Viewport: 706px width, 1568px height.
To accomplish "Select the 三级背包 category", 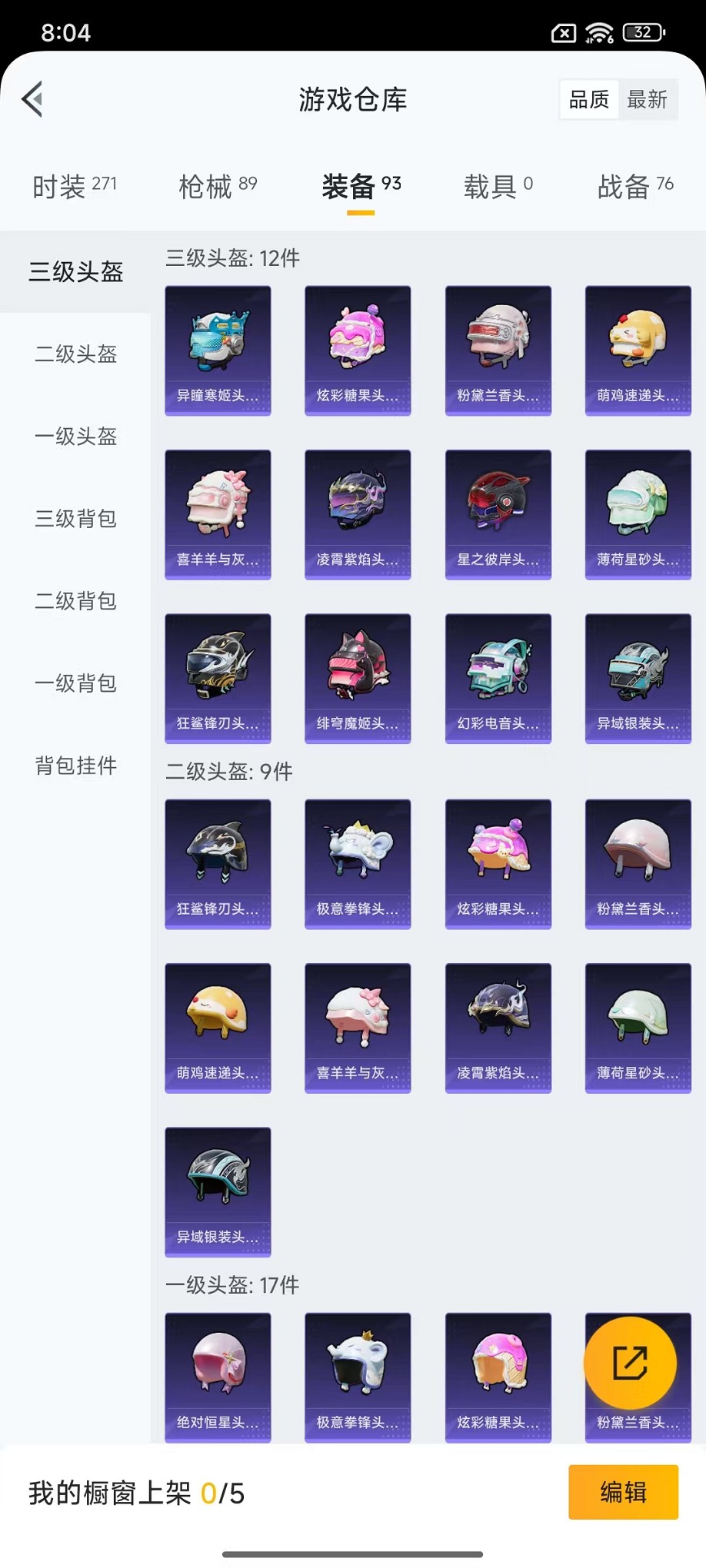I will pos(75,519).
